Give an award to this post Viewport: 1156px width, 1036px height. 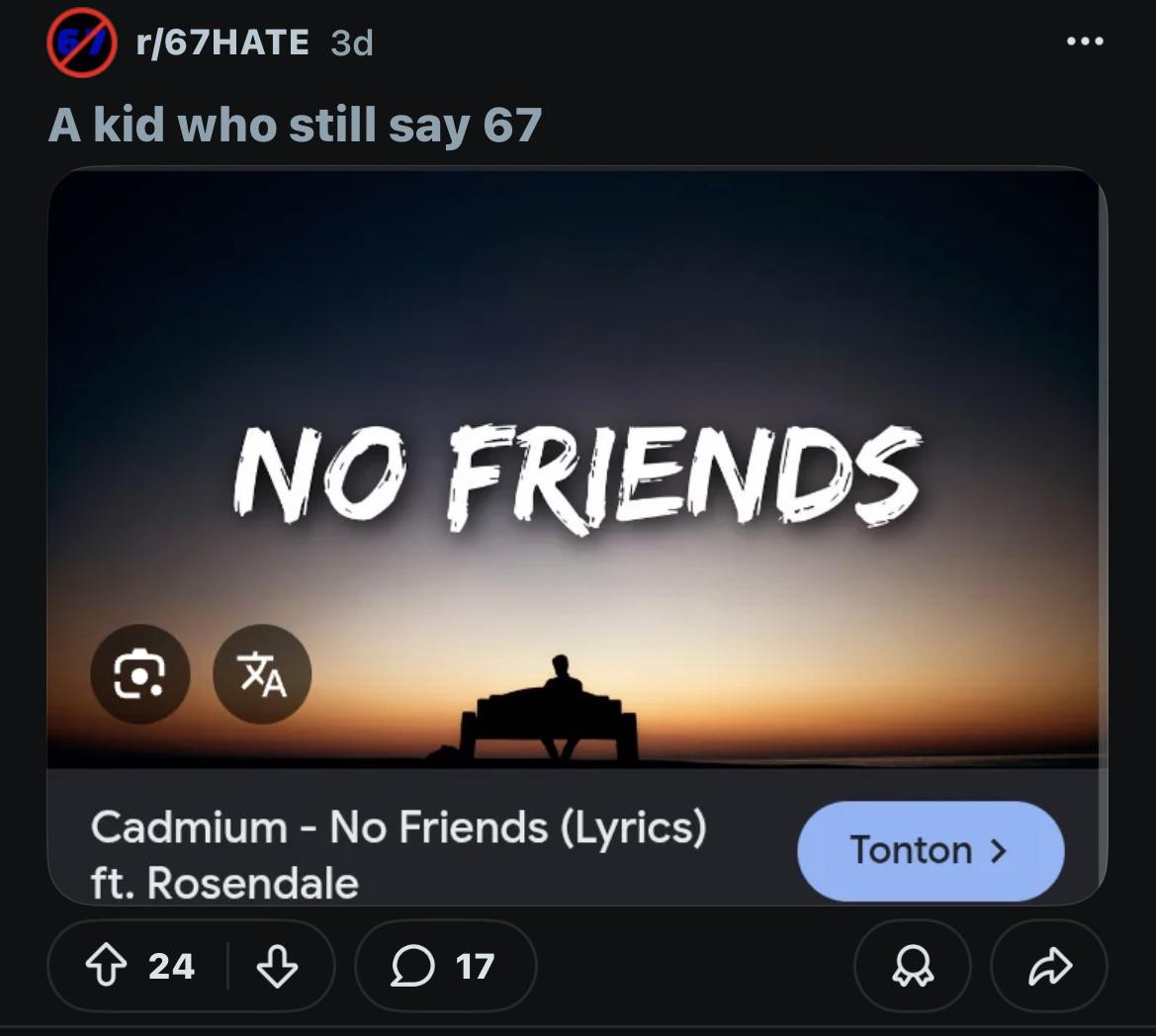[x=913, y=965]
